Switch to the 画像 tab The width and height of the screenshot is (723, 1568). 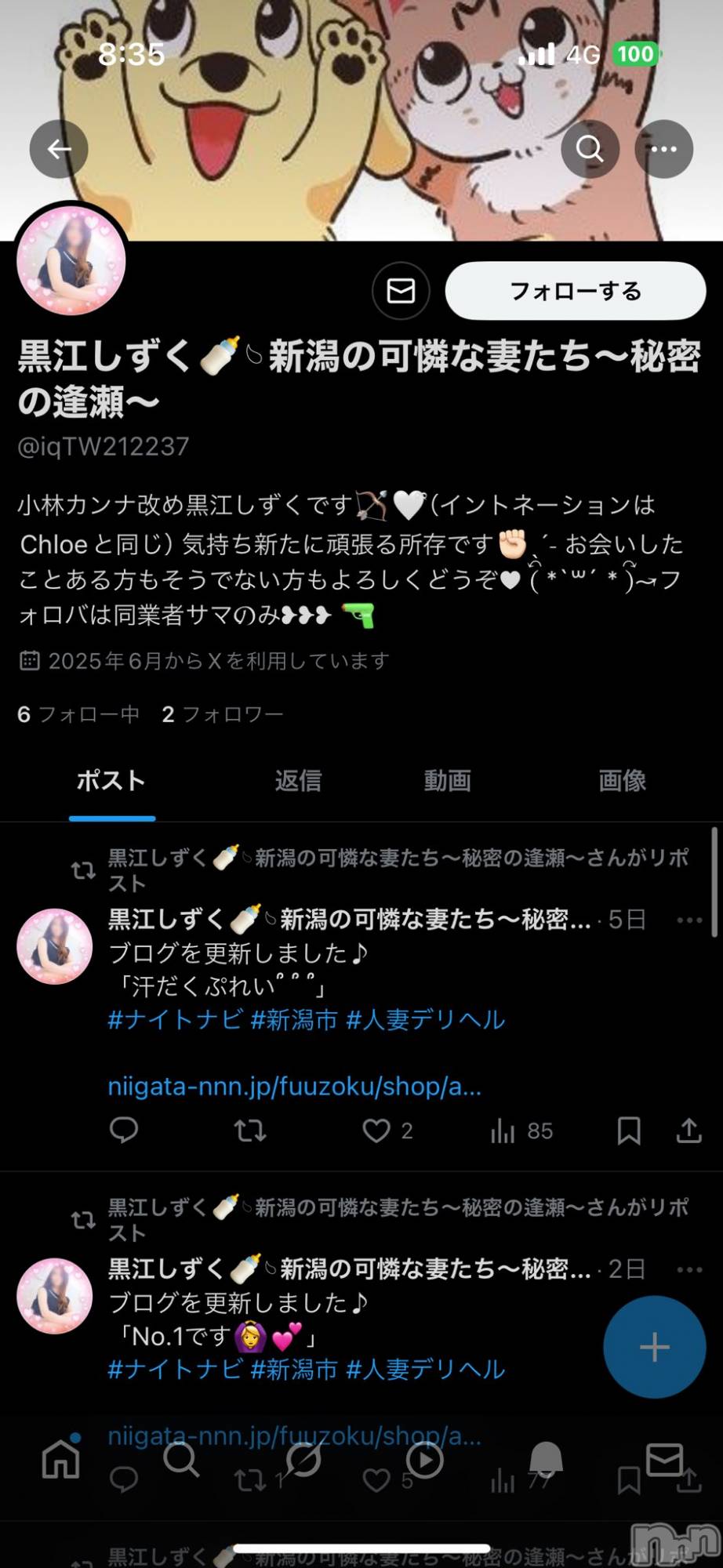point(622,781)
